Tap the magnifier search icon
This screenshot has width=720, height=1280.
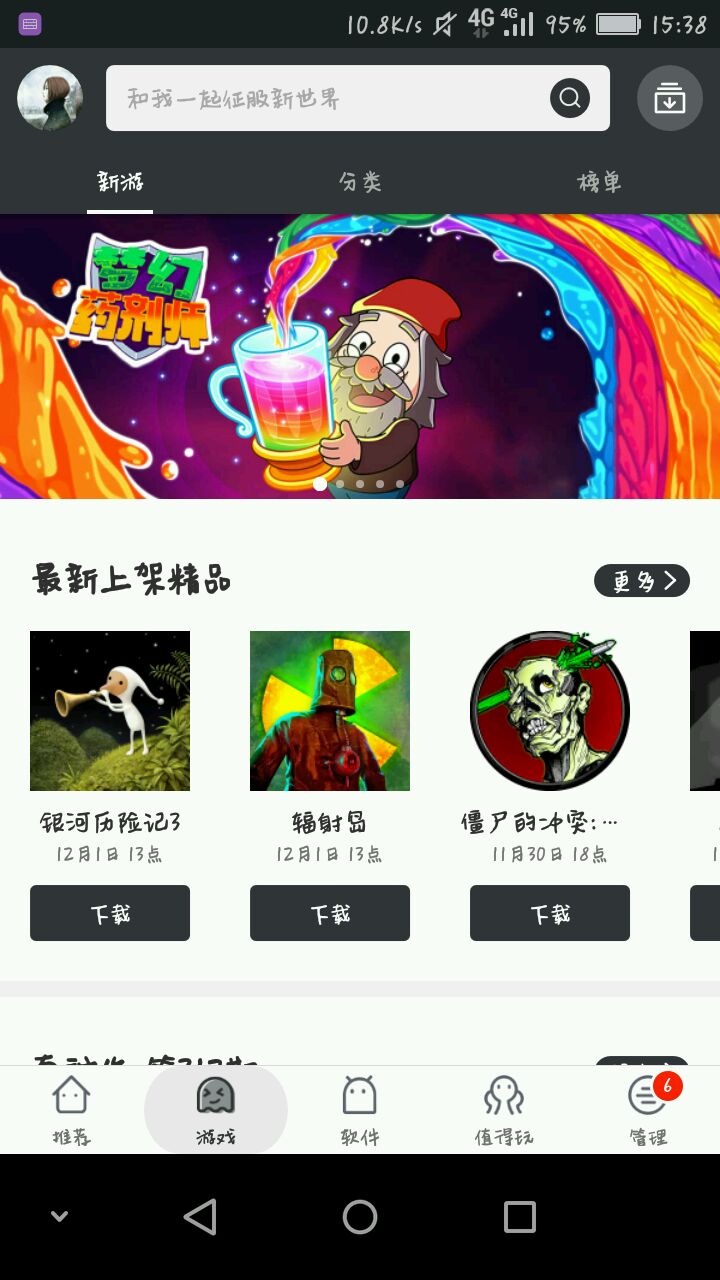pyautogui.click(x=570, y=98)
